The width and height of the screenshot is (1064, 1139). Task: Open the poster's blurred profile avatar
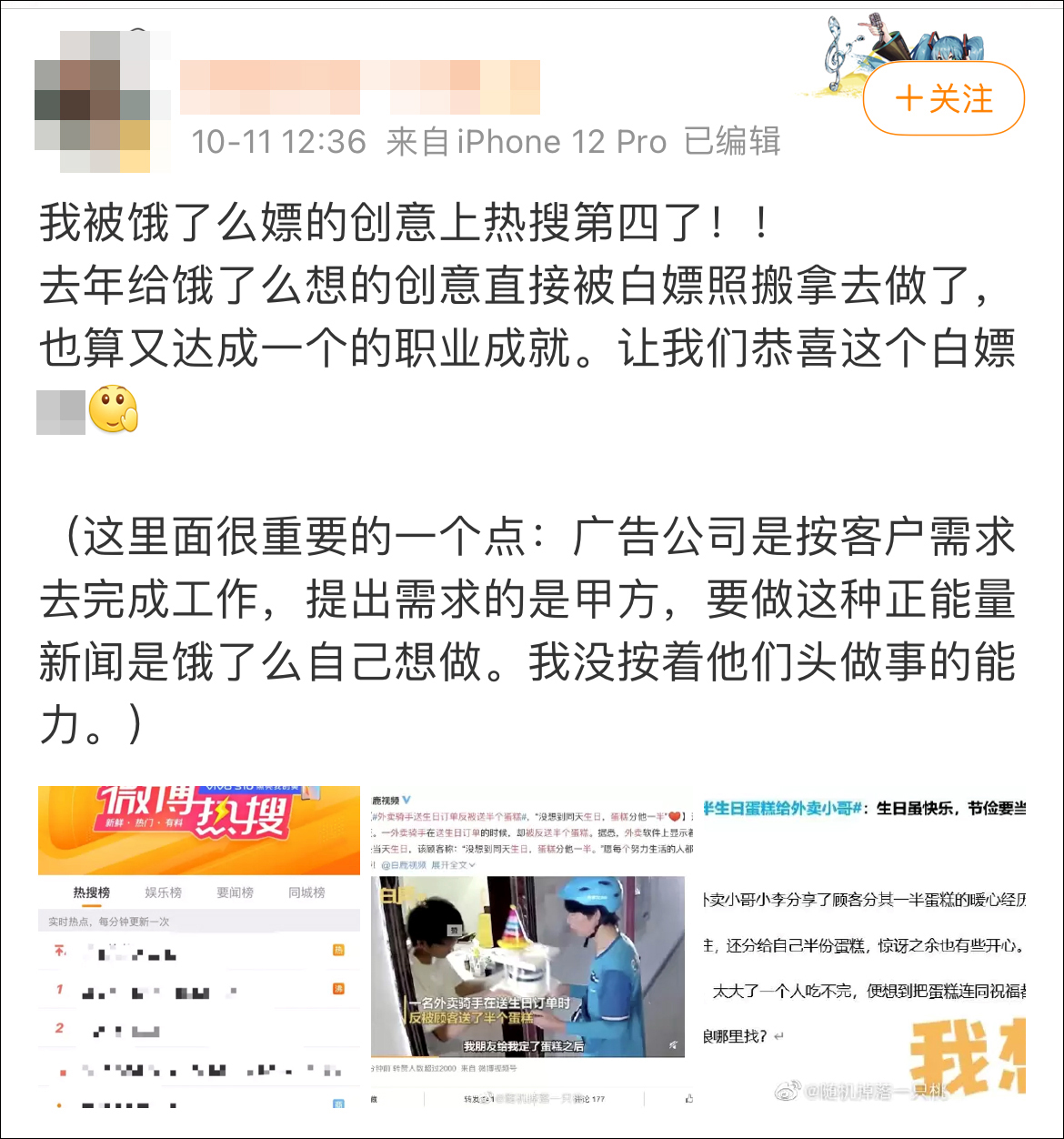(x=102, y=102)
